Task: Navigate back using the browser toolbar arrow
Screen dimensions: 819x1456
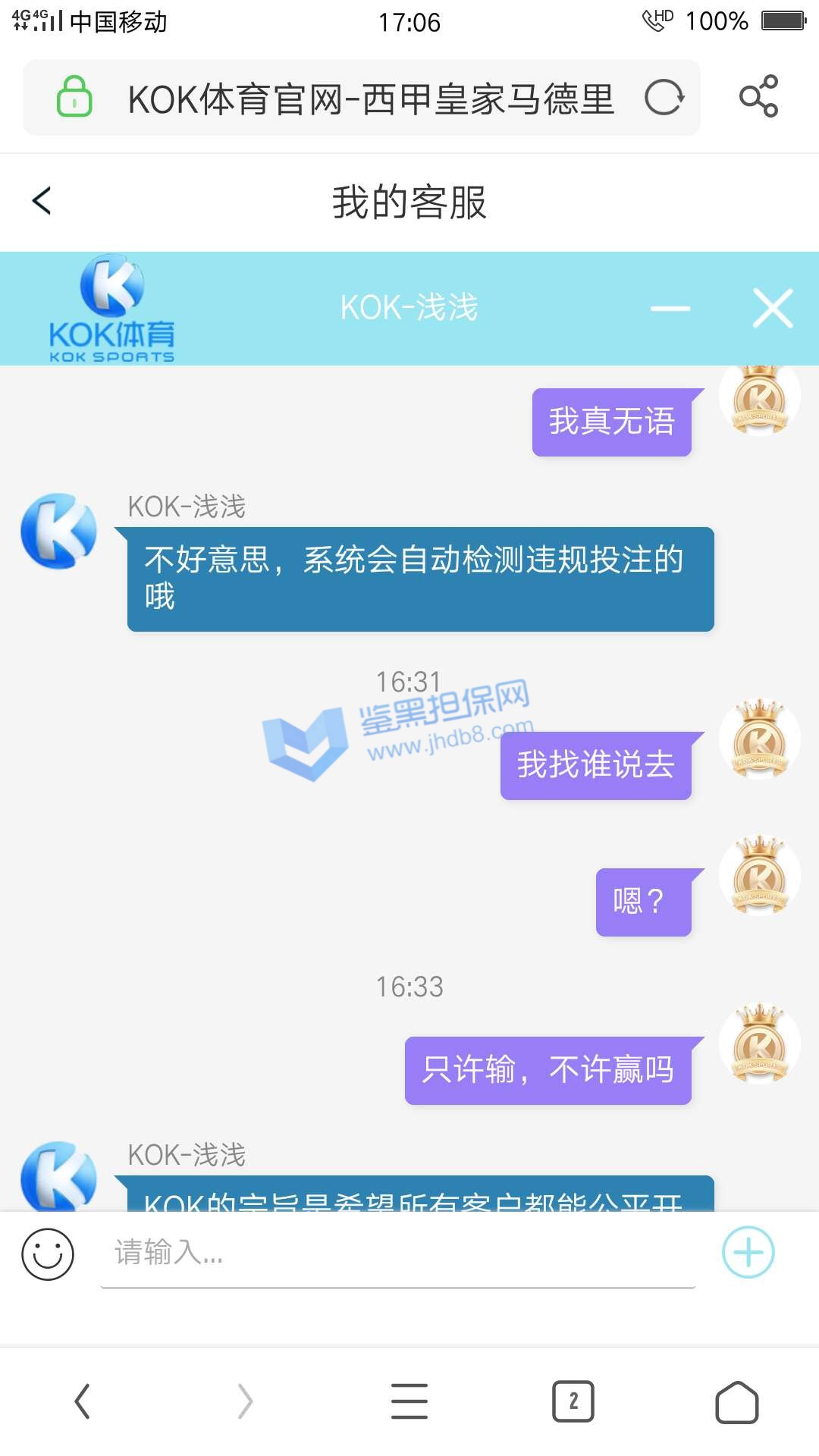Action: (x=83, y=1401)
